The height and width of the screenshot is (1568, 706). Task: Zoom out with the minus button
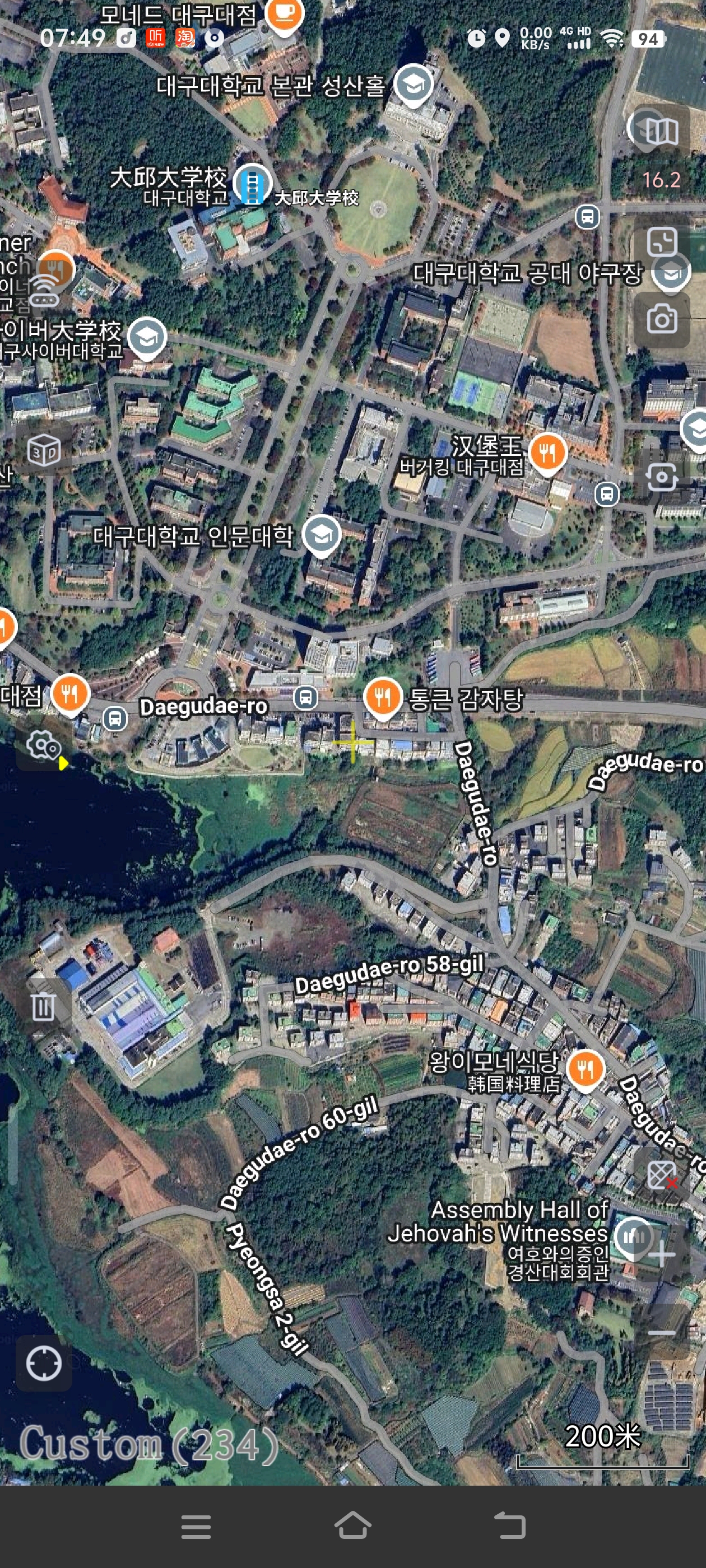click(662, 1333)
